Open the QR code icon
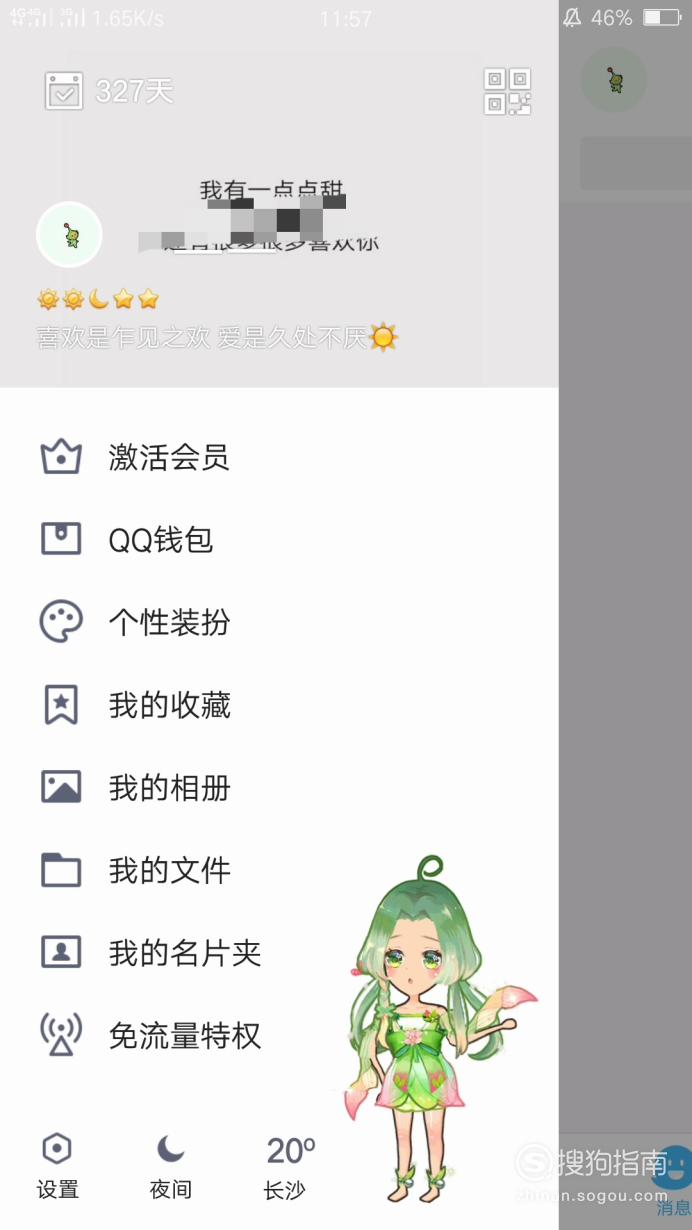 [507, 91]
